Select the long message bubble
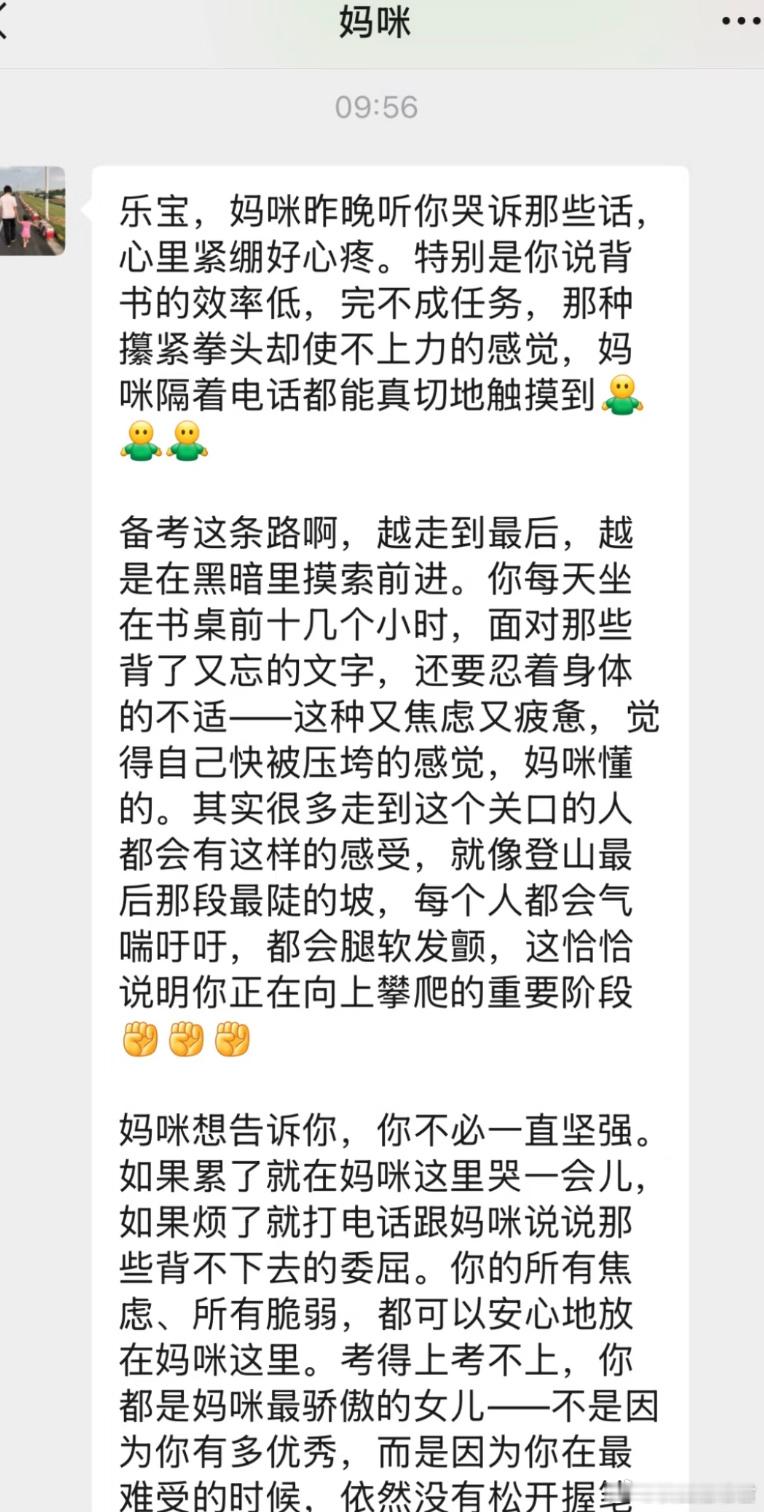The width and height of the screenshot is (764, 1512). click(x=390, y=800)
